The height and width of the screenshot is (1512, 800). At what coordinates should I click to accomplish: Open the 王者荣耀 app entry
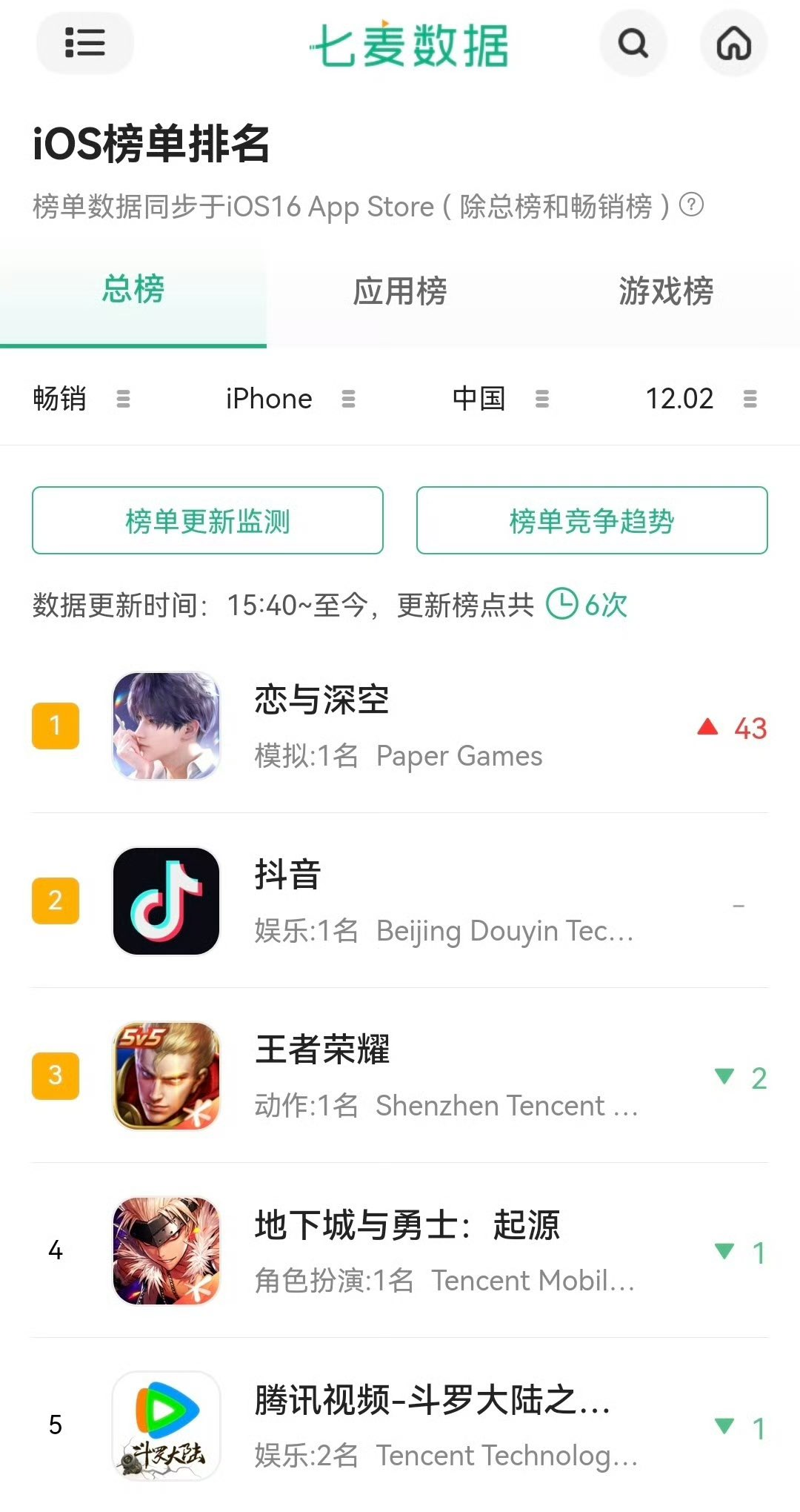point(400,1076)
